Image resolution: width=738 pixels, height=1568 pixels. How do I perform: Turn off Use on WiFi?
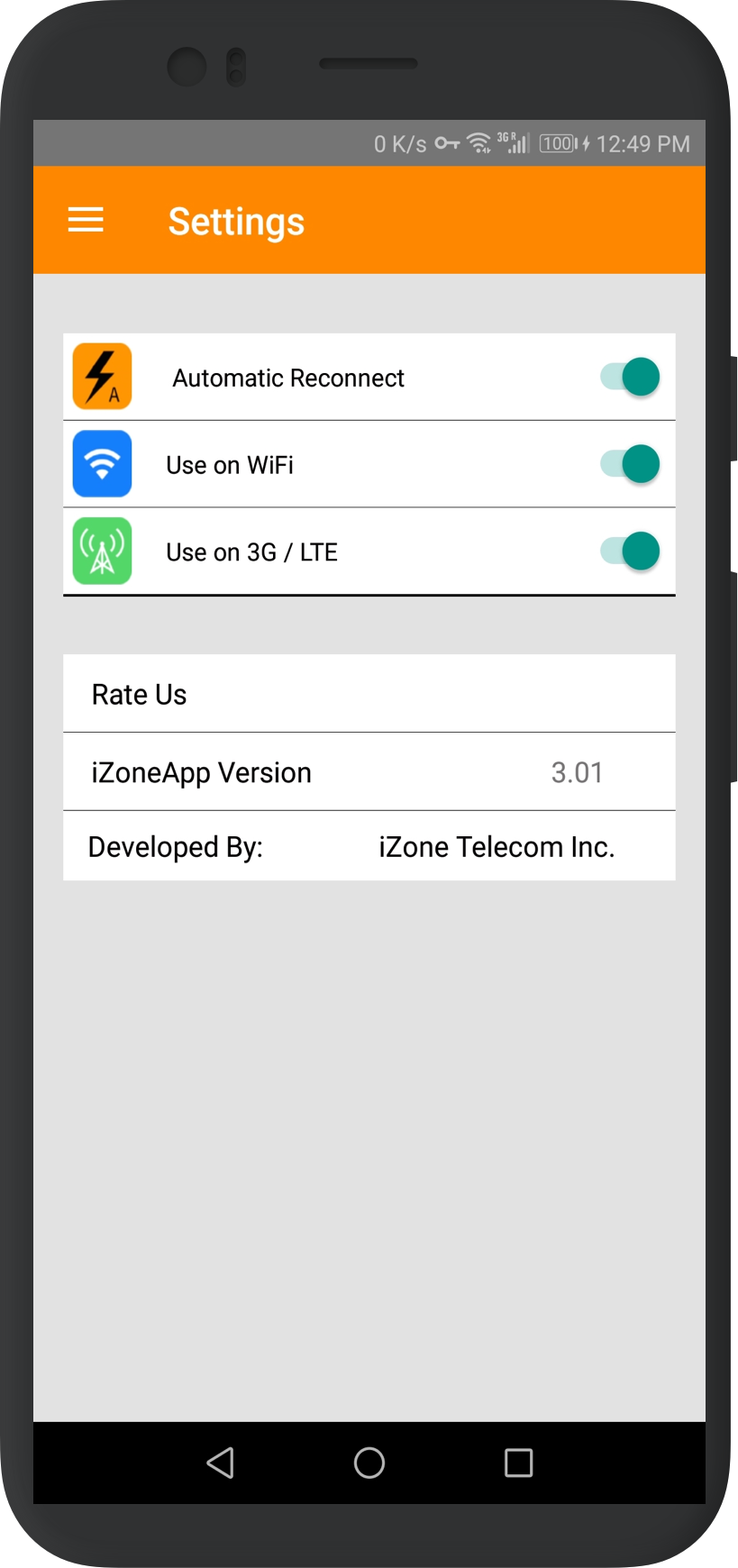(630, 464)
